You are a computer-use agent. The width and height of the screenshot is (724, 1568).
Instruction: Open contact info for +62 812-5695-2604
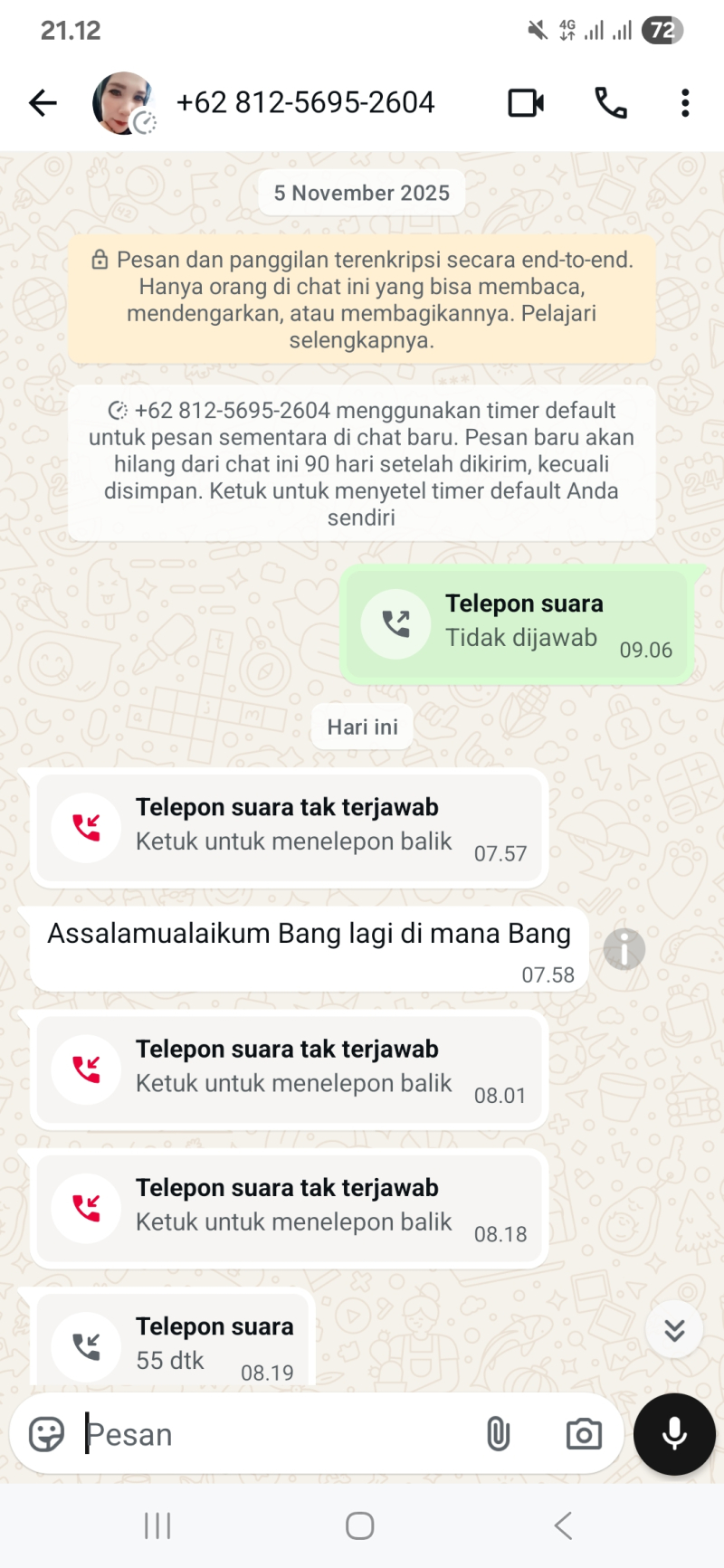(305, 103)
